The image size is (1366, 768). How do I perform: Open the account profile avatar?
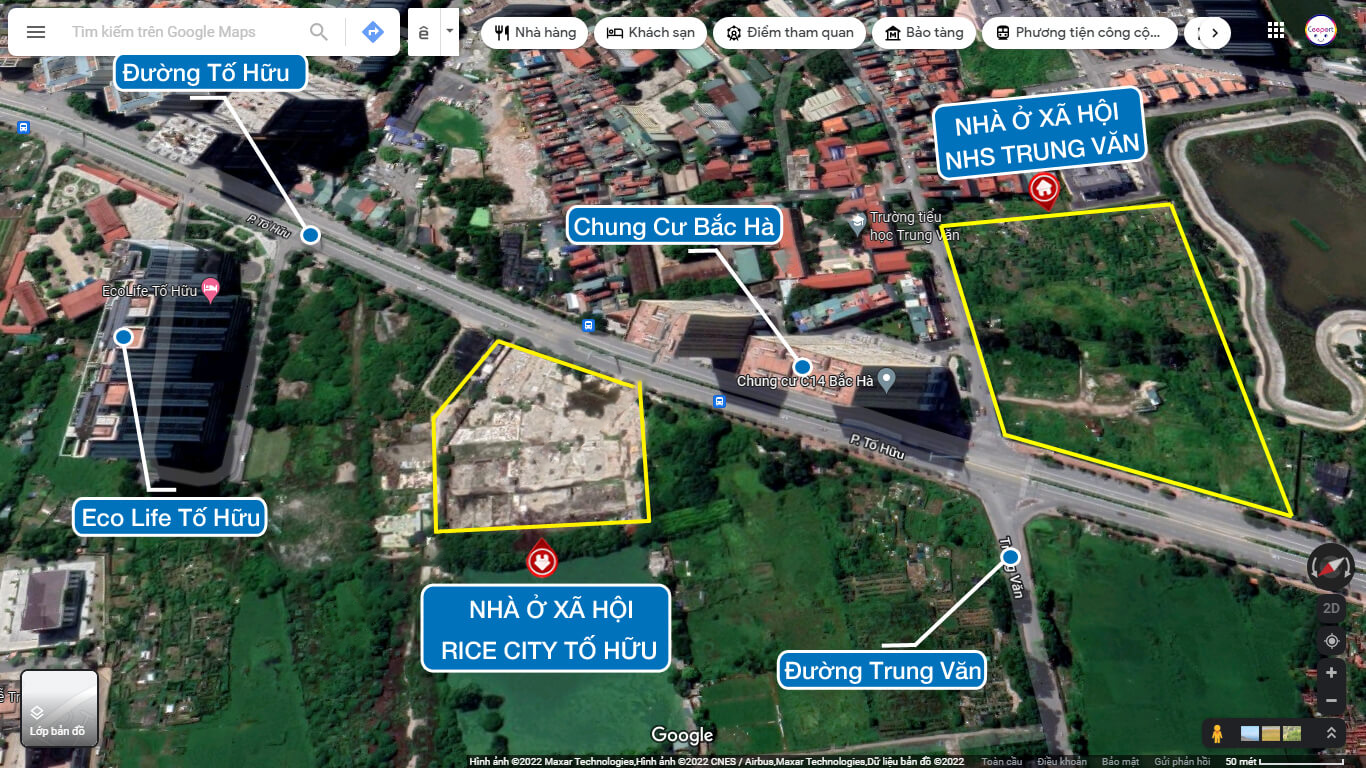tap(1321, 30)
